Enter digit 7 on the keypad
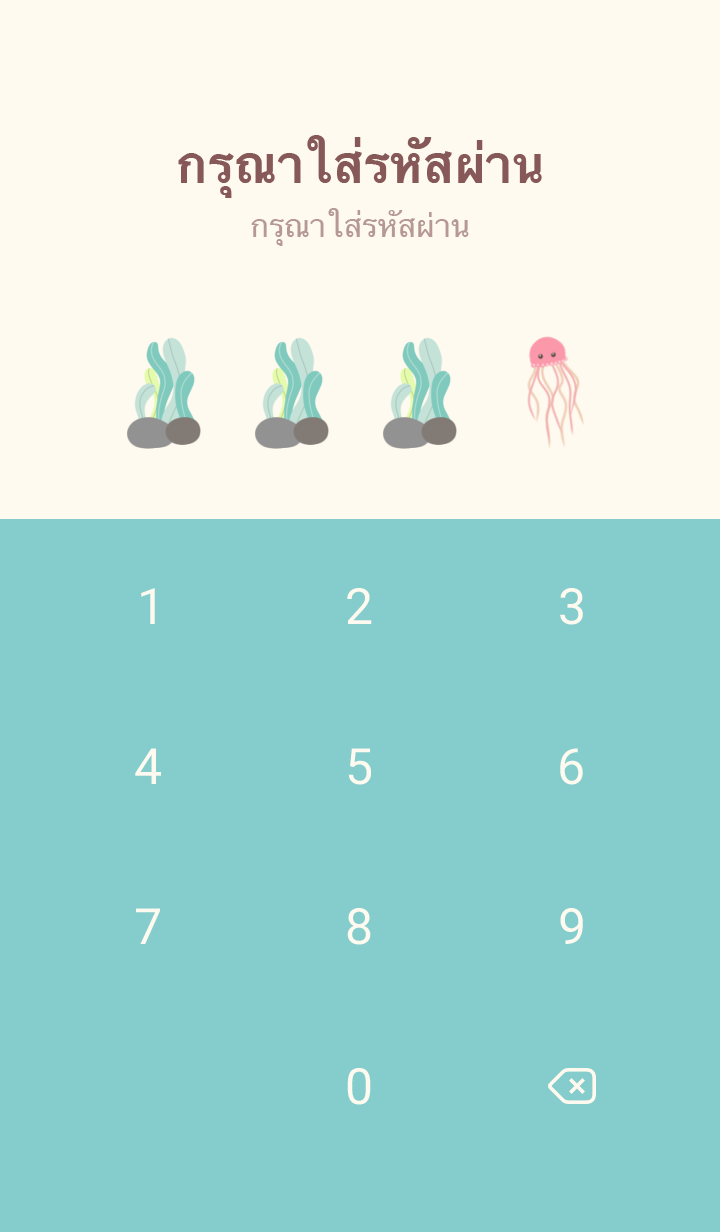 point(149,927)
